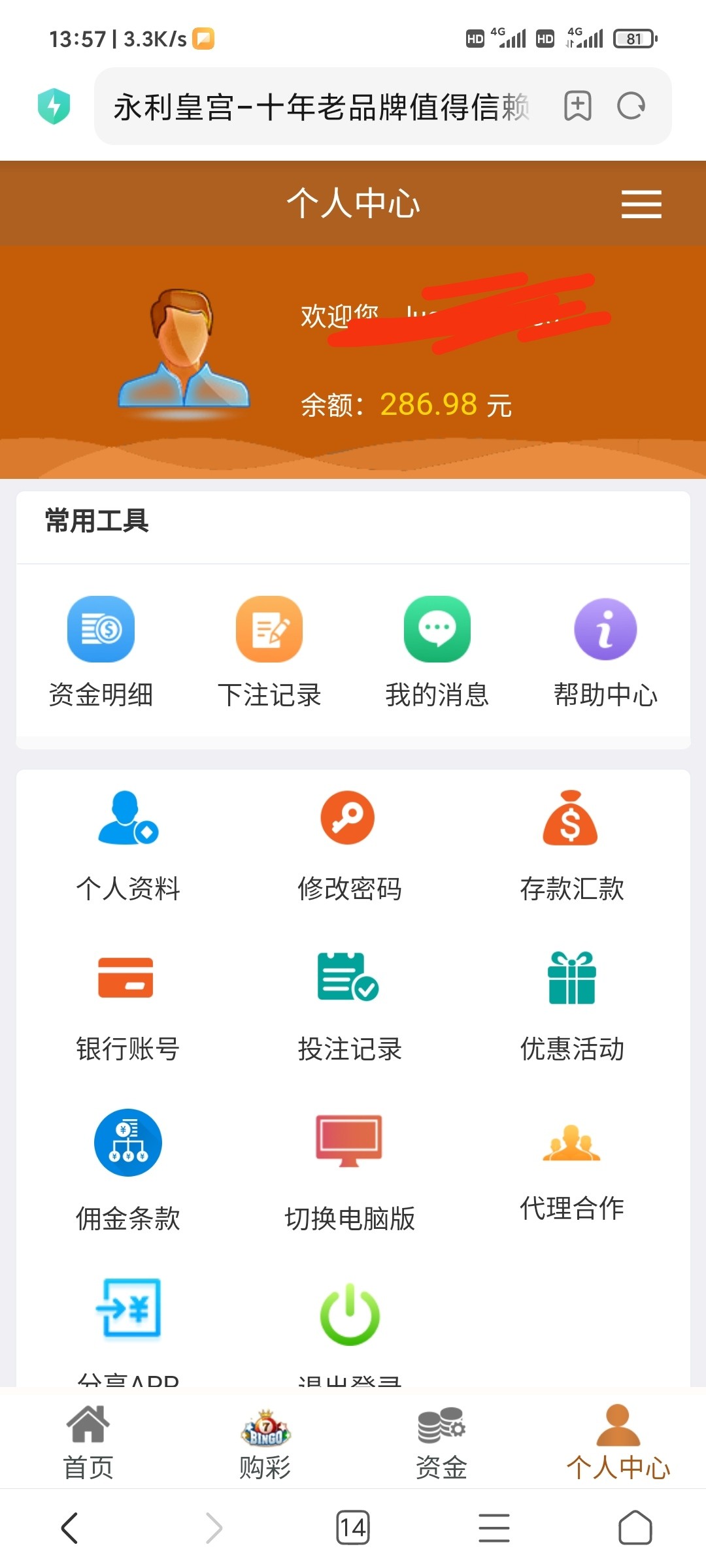
Task: Select 修改密码 to change password
Action: click(349, 845)
